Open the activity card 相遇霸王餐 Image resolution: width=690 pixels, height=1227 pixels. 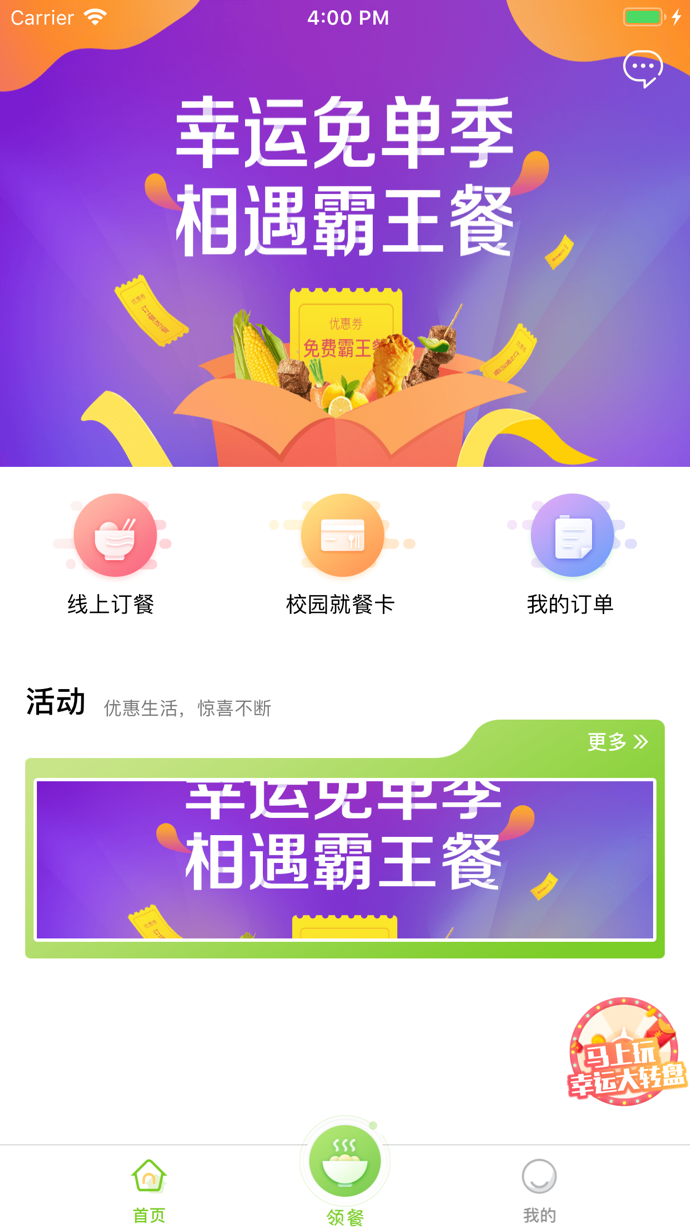coord(345,860)
